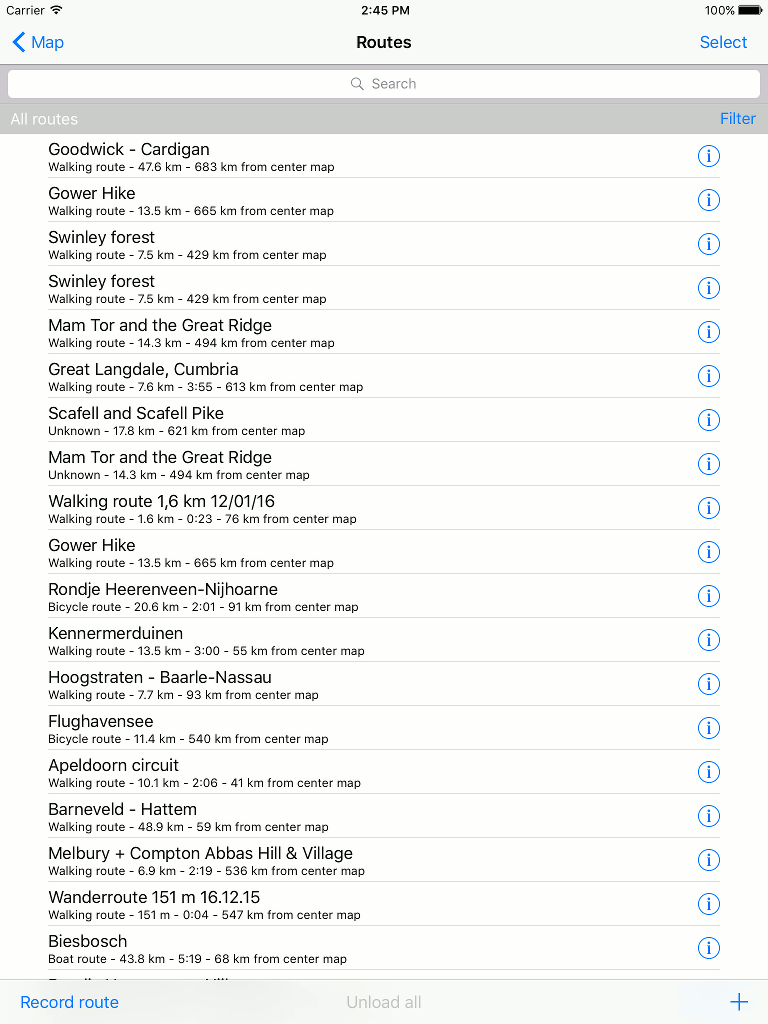The width and height of the screenshot is (768, 1024).
Task: Add a route with the plus icon
Action: click(x=738, y=1002)
